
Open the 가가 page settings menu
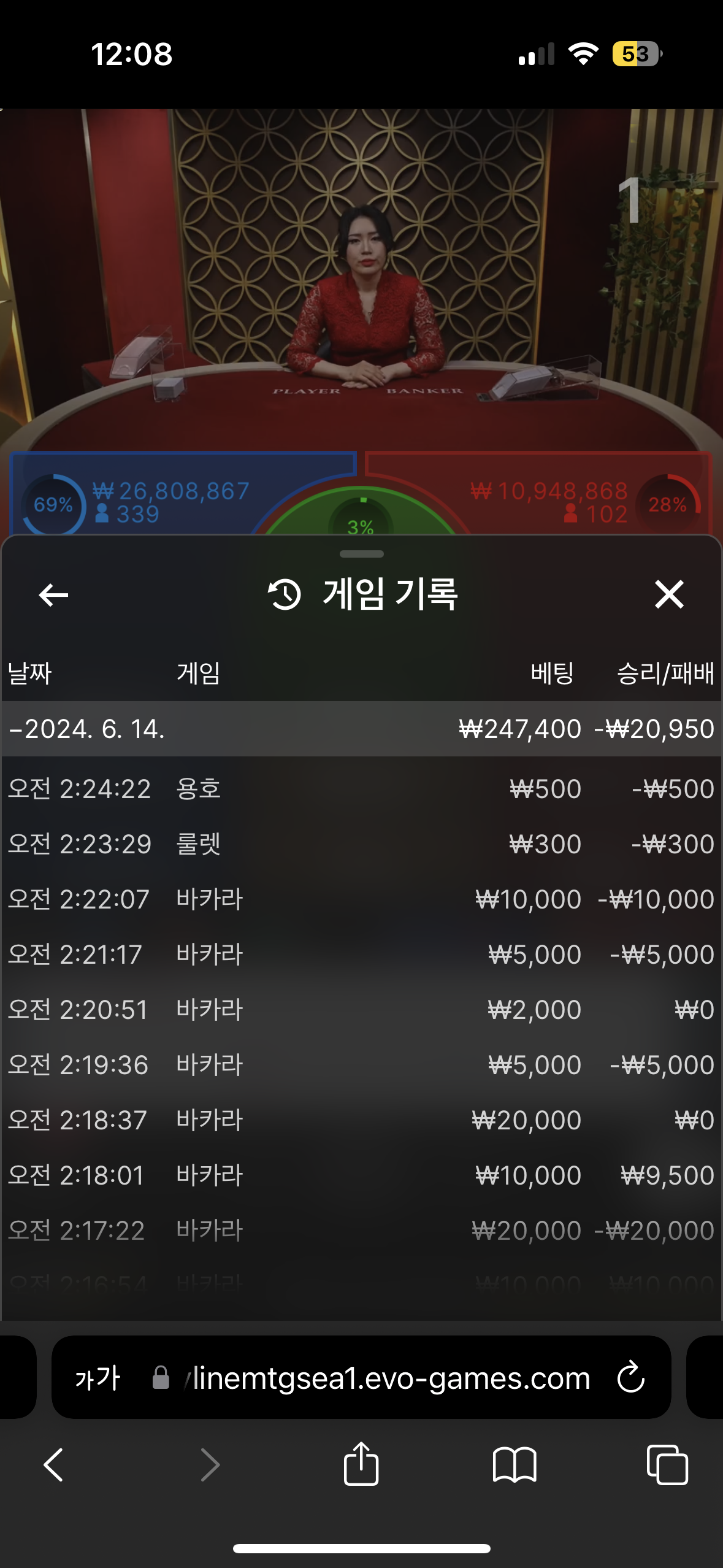98,1378
